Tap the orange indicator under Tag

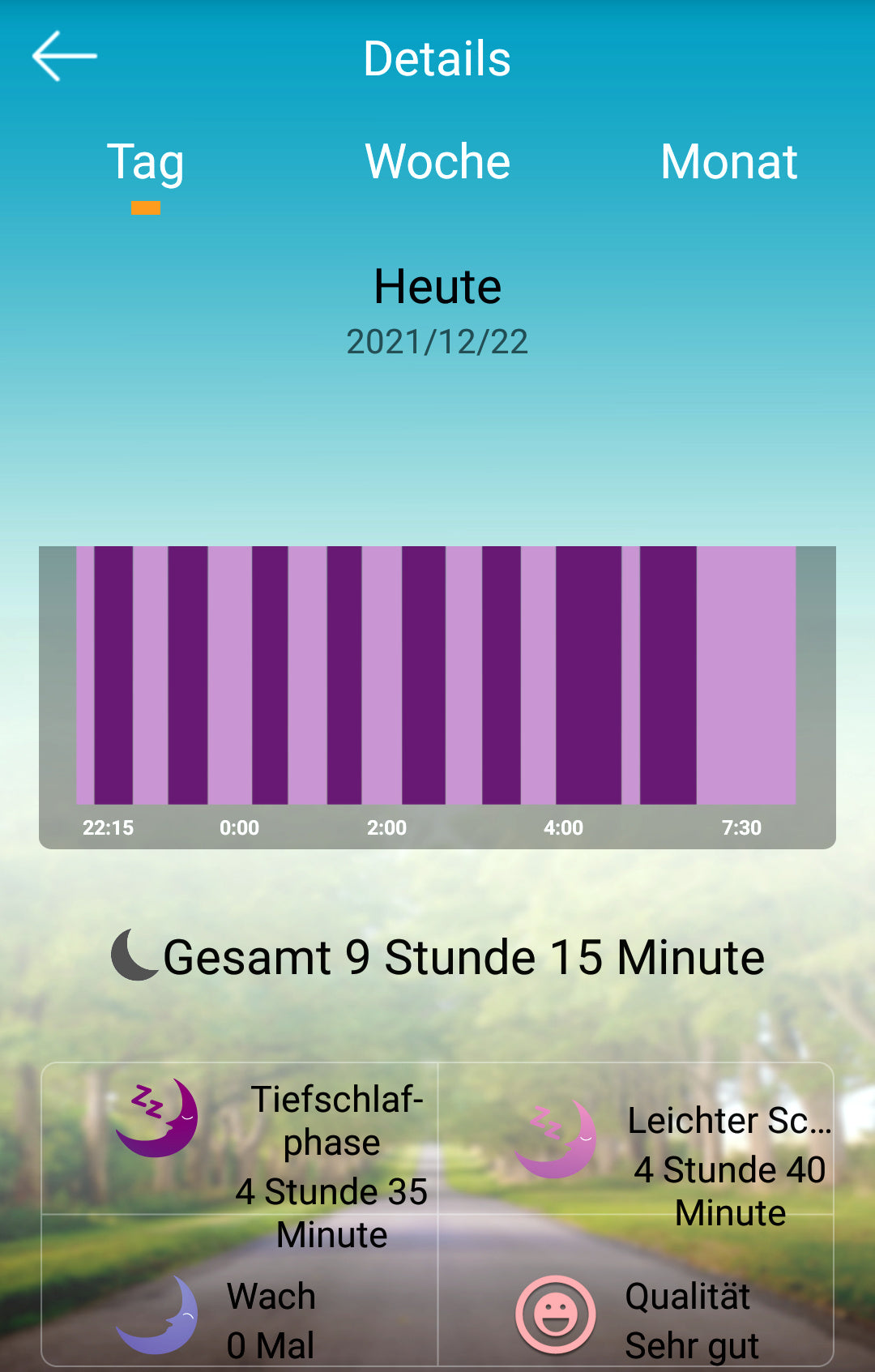click(x=147, y=207)
